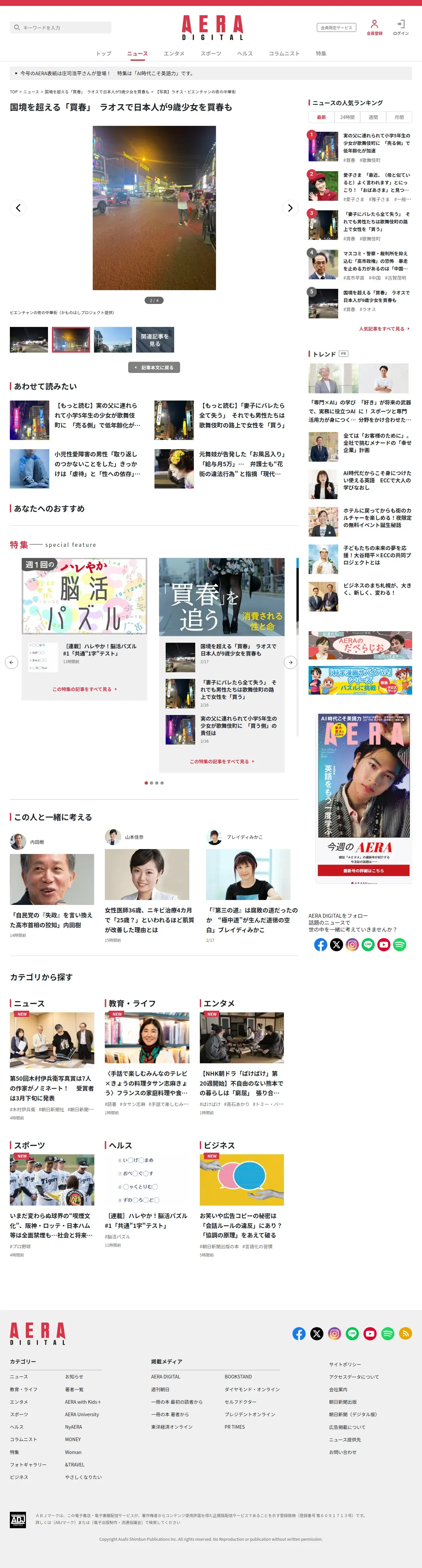
Task: Switch ranking to 月間
Action: tap(399, 117)
